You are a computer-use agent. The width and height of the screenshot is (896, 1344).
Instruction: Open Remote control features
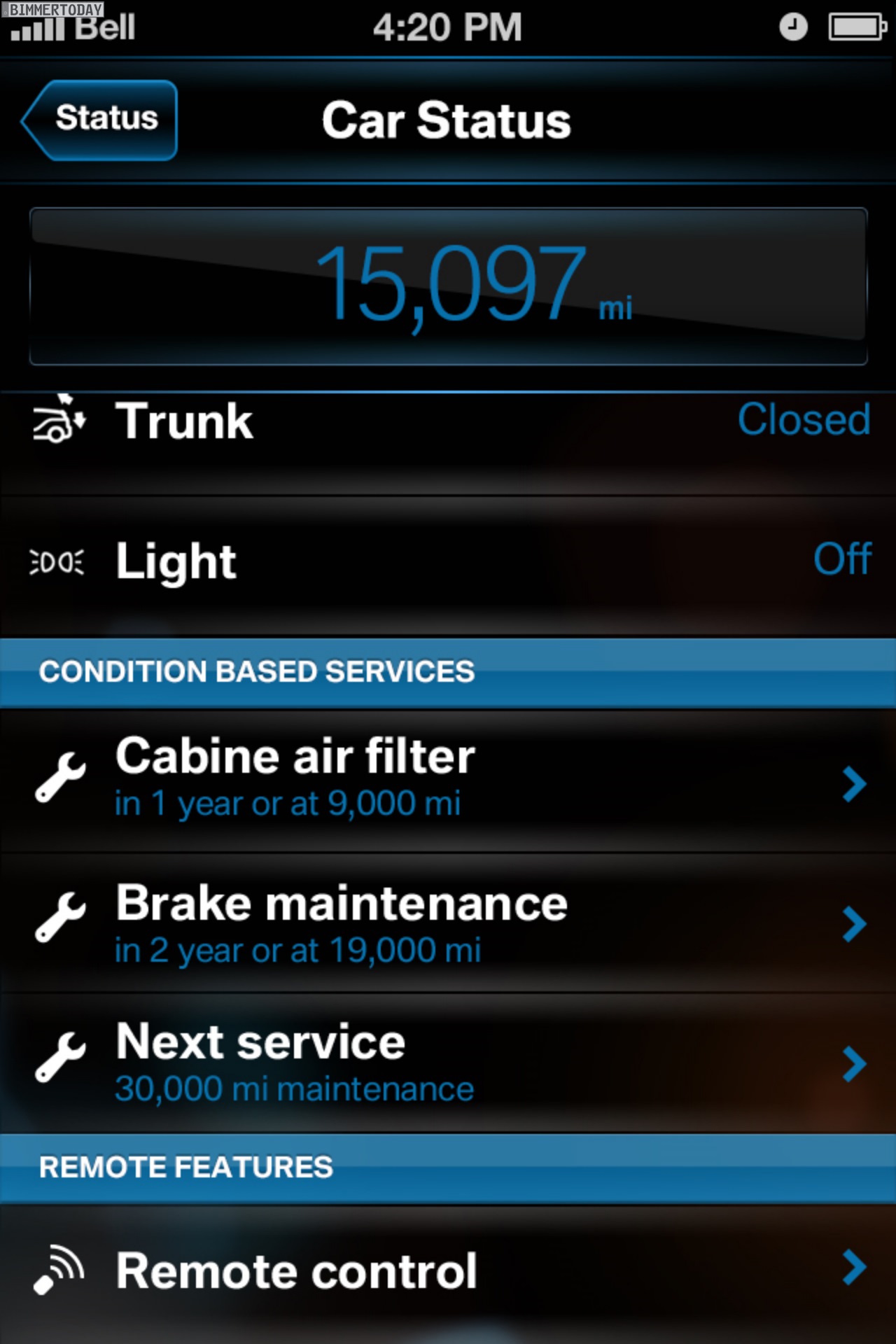(448, 1270)
